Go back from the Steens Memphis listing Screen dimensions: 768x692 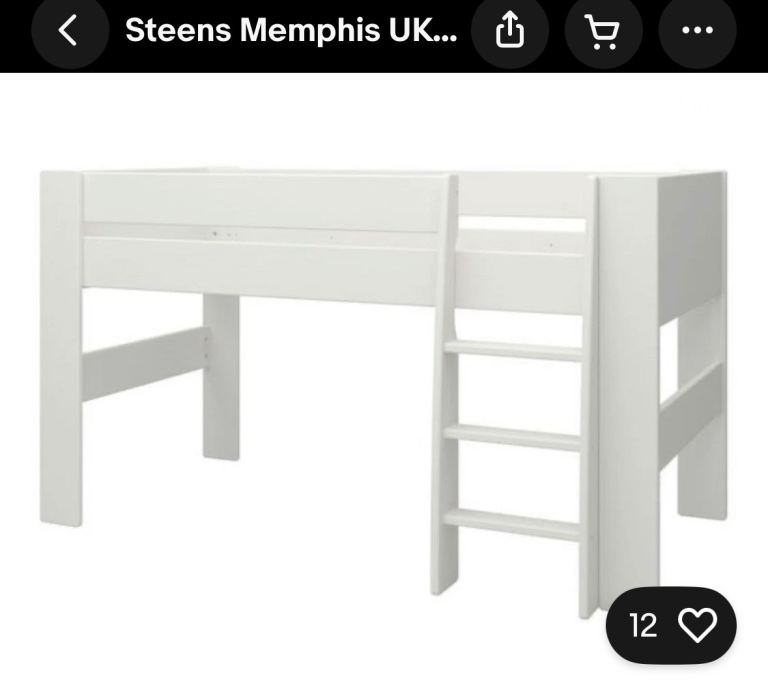(68, 31)
